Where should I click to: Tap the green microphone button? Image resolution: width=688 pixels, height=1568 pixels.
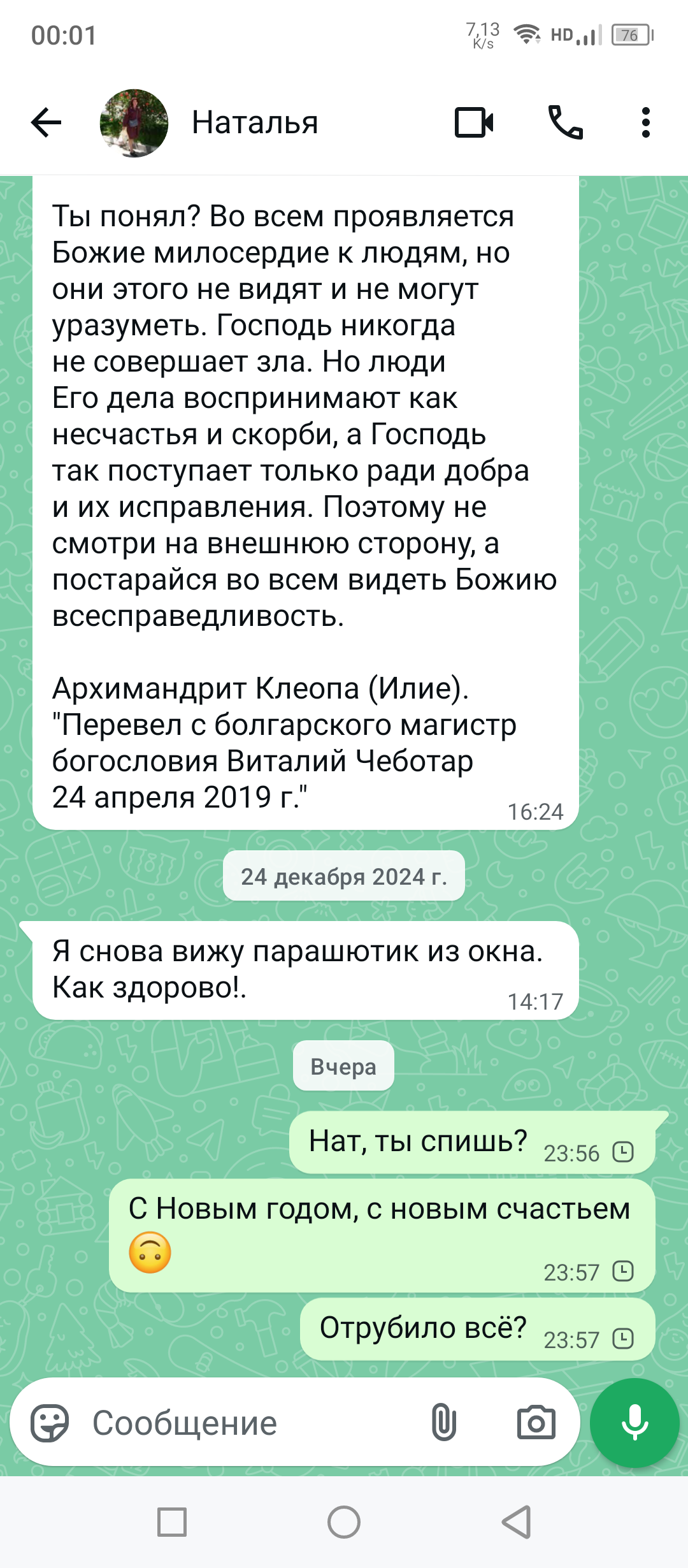pyautogui.click(x=634, y=1423)
